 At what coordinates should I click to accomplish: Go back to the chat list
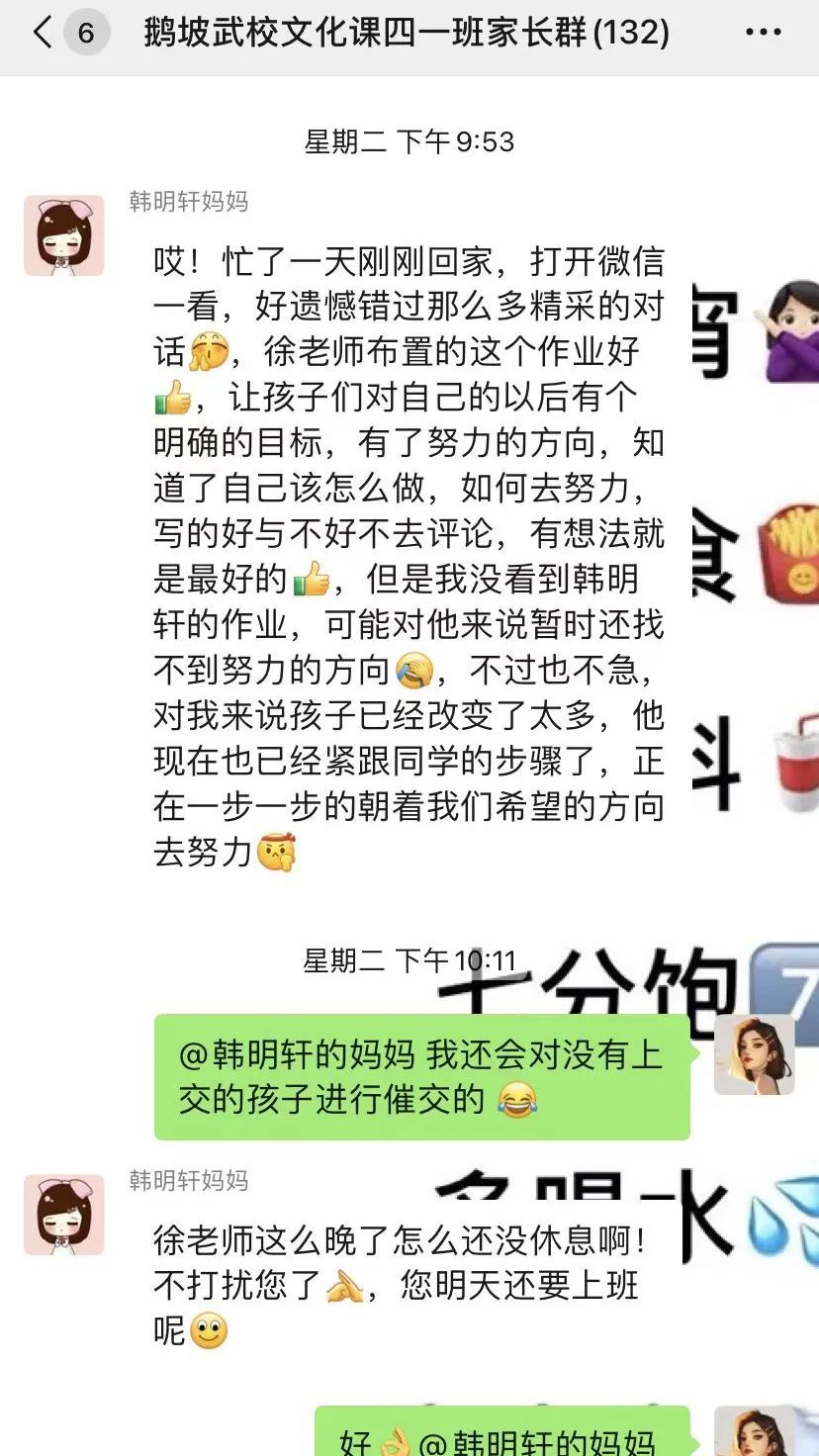coord(44,34)
